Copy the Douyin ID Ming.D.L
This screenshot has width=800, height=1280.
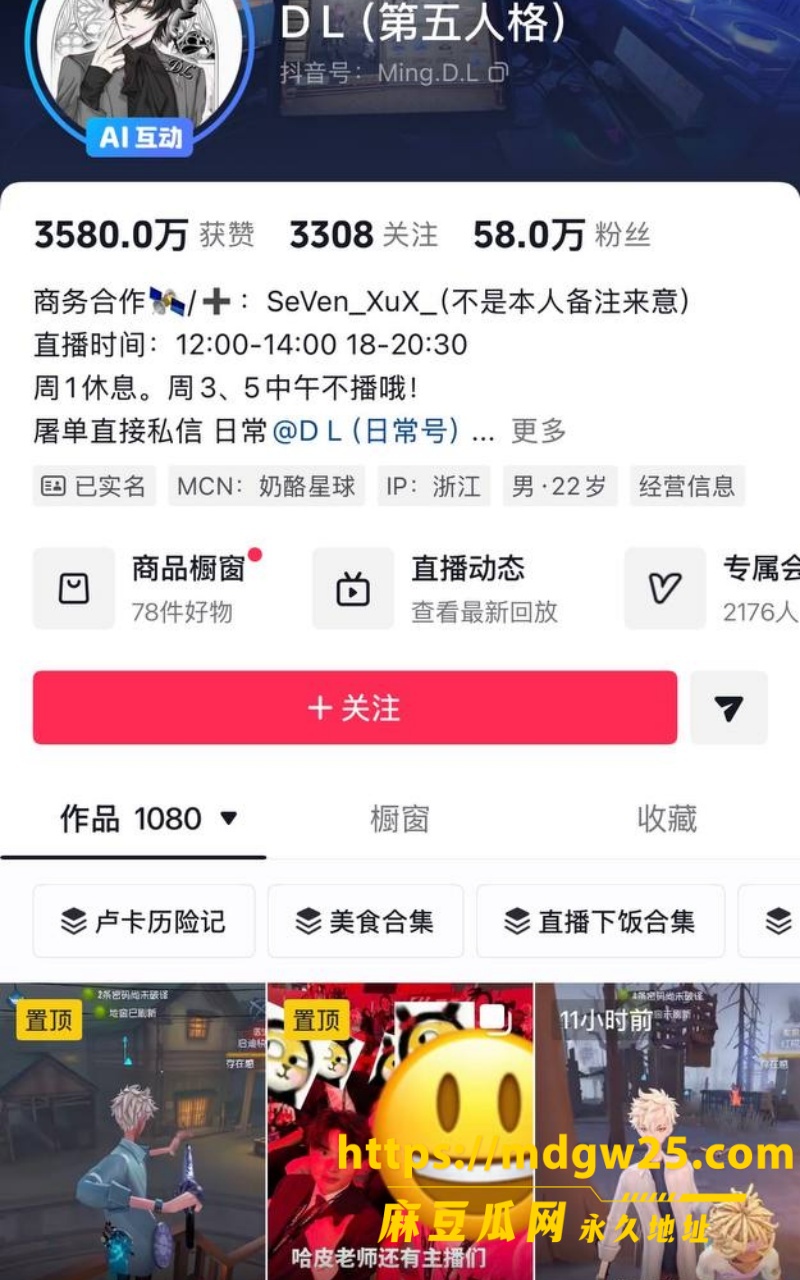[x=498, y=72]
